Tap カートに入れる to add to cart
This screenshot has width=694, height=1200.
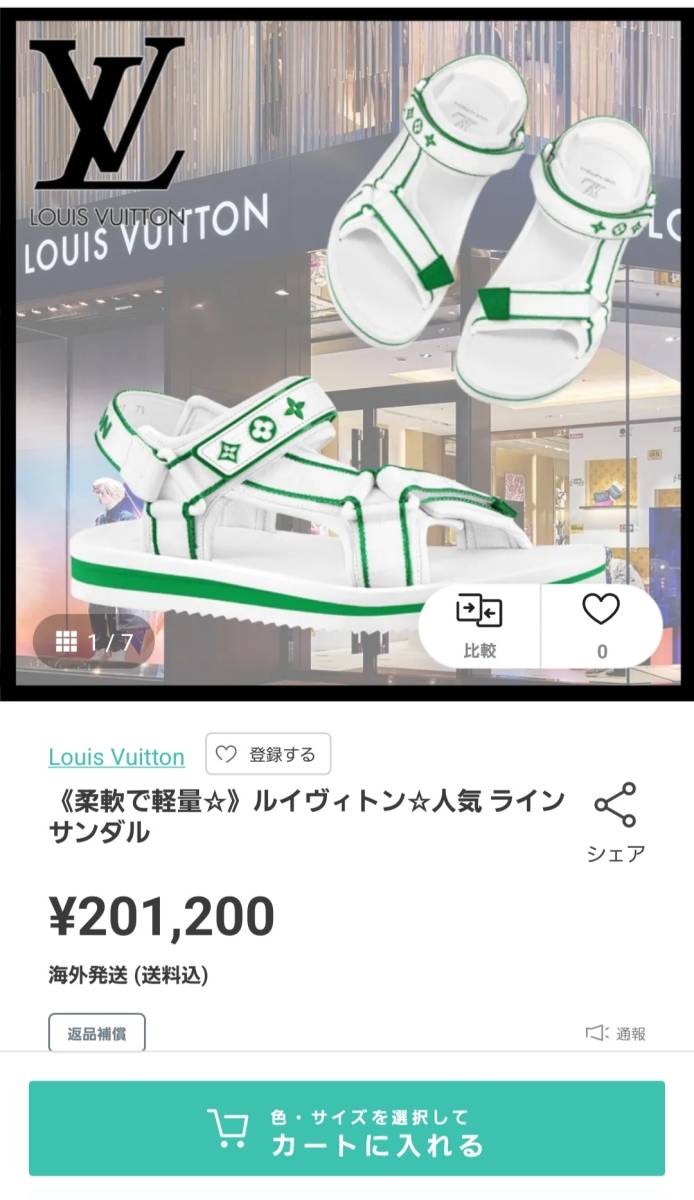pyautogui.click(x=347, y=1129)
